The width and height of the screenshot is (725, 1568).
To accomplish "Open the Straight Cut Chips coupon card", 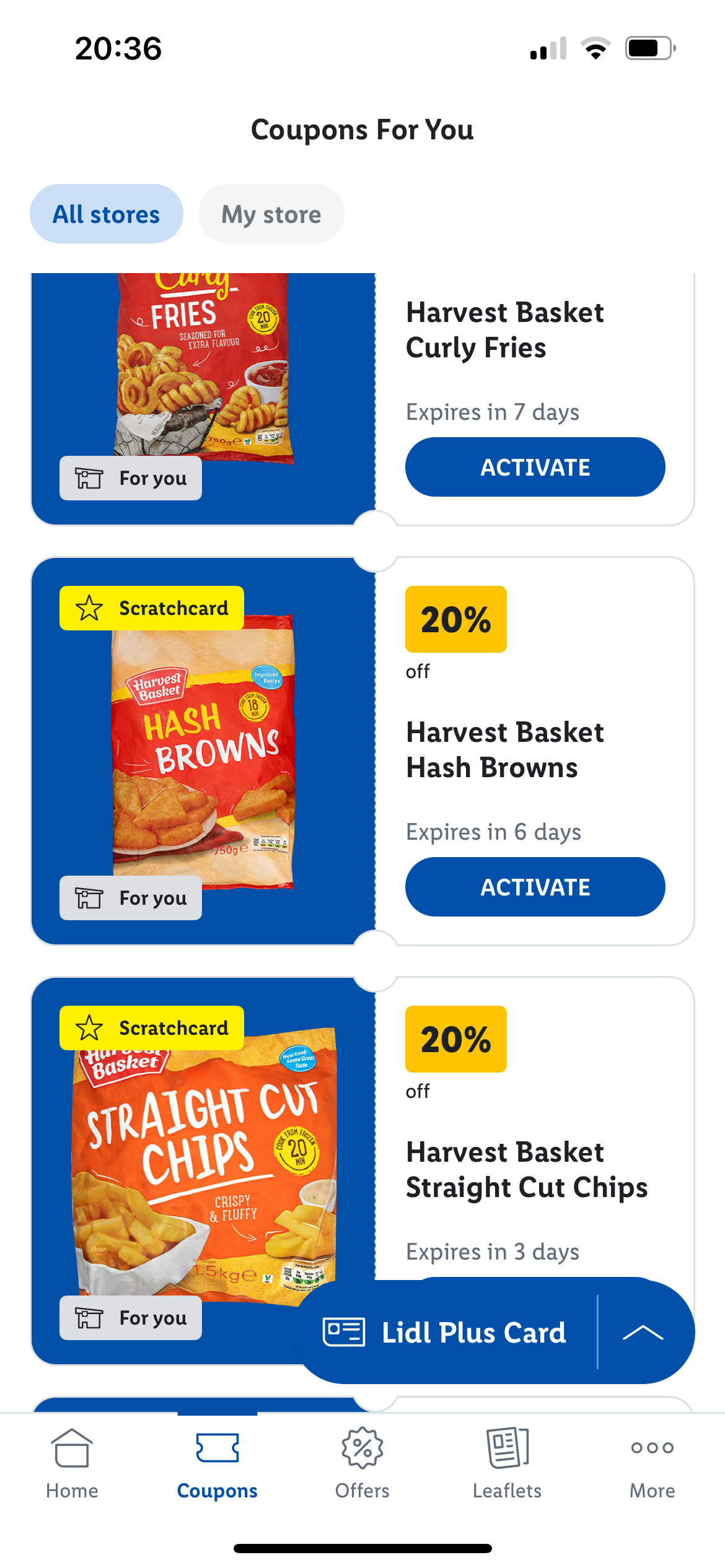I will pos(362,1170).
